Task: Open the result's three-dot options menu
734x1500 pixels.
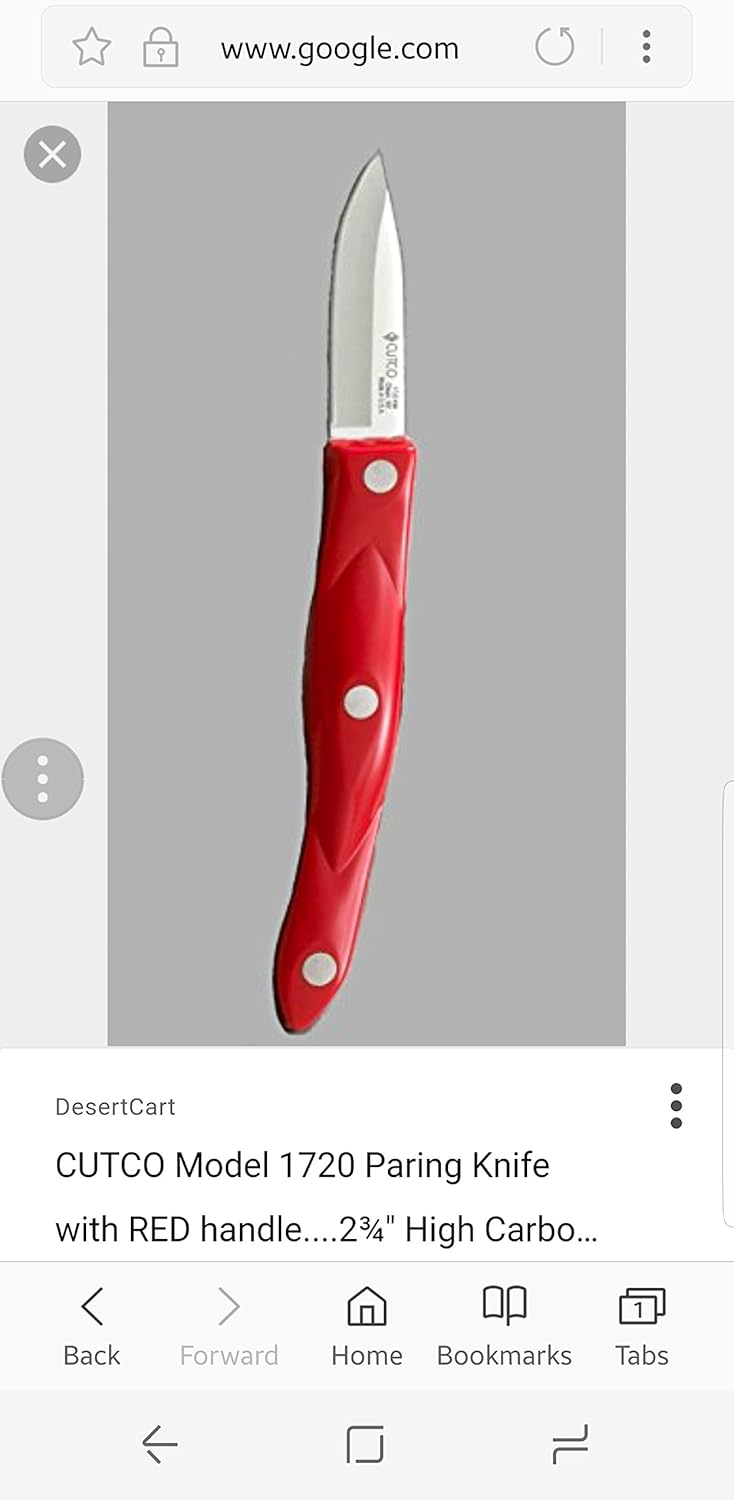Action: click(x=676, y=1106)
